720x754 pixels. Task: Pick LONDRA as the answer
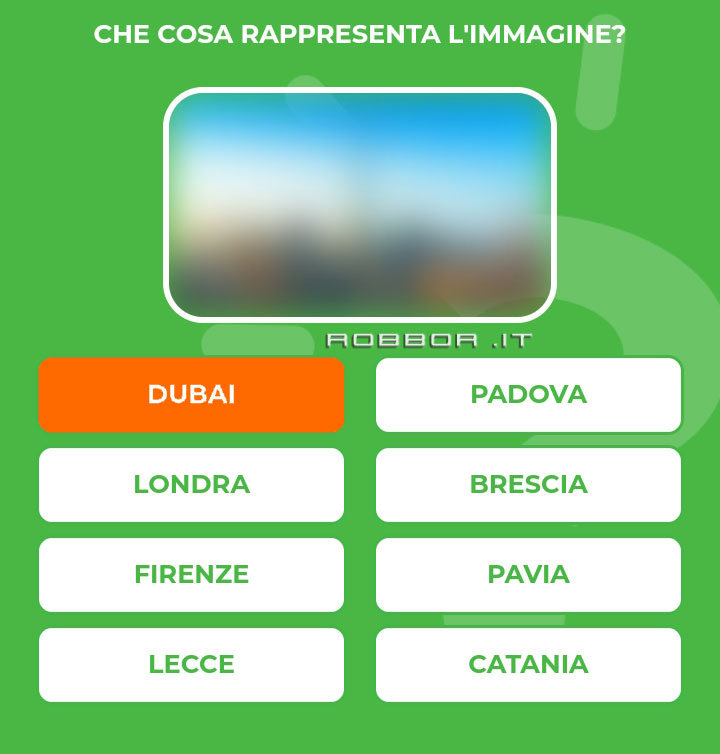tap(191, 485)
